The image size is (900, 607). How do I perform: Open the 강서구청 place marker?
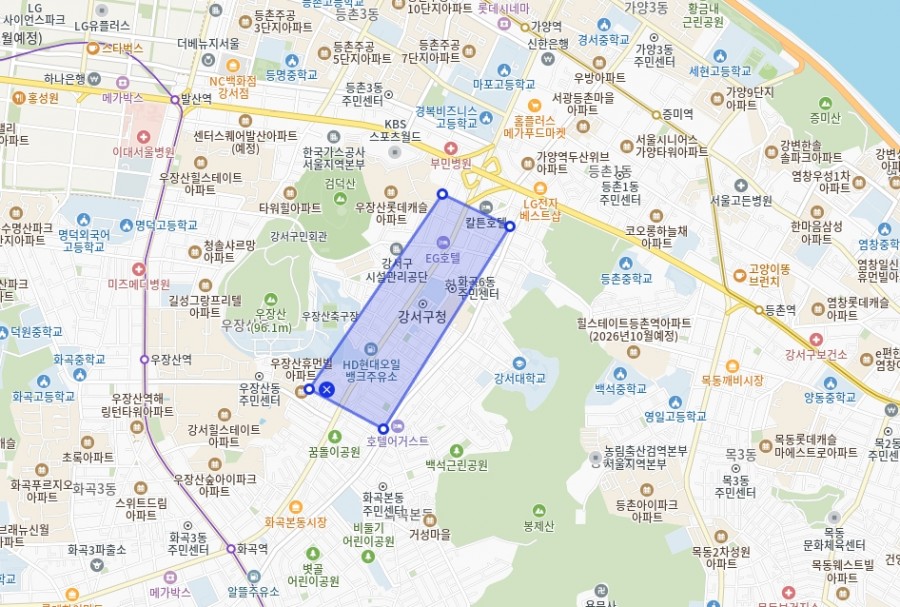[x=424, y=304]
